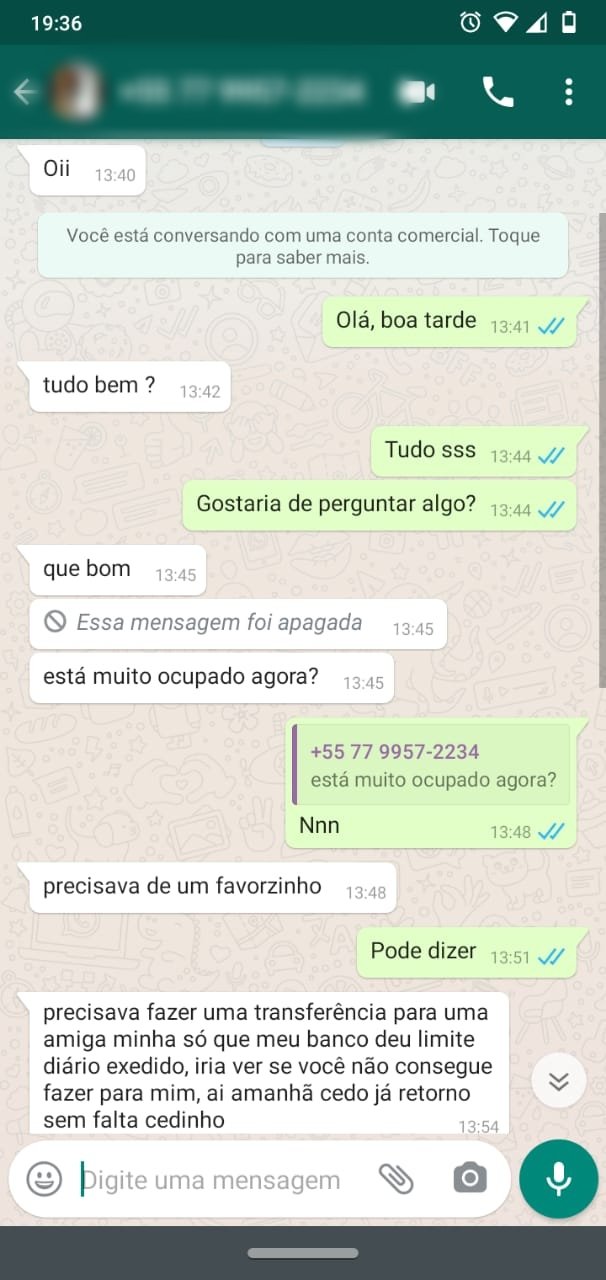Start a voice call
The width and height of the screenshot is (606, 1280).
497,93
